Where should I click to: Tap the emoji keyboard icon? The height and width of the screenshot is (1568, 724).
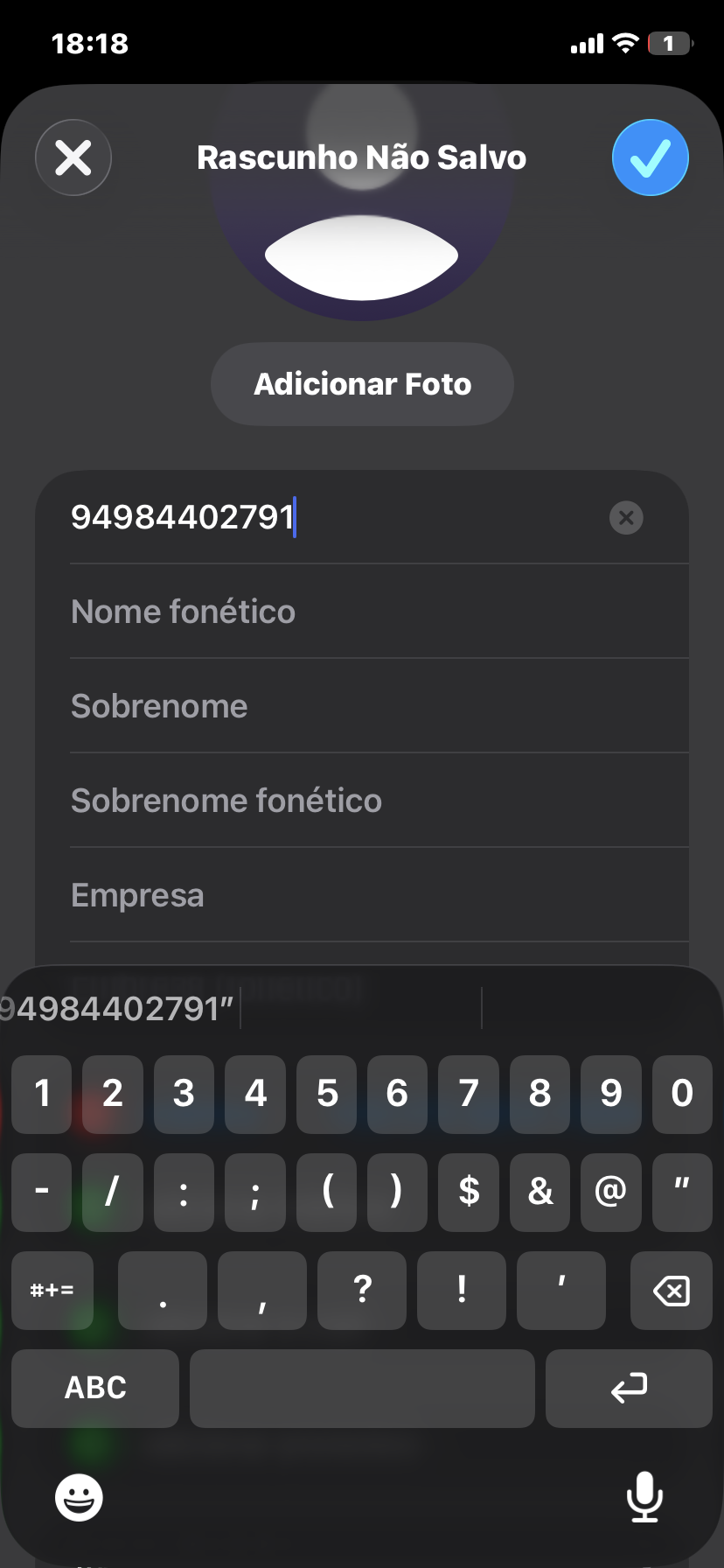click(x=78, y=1497)
